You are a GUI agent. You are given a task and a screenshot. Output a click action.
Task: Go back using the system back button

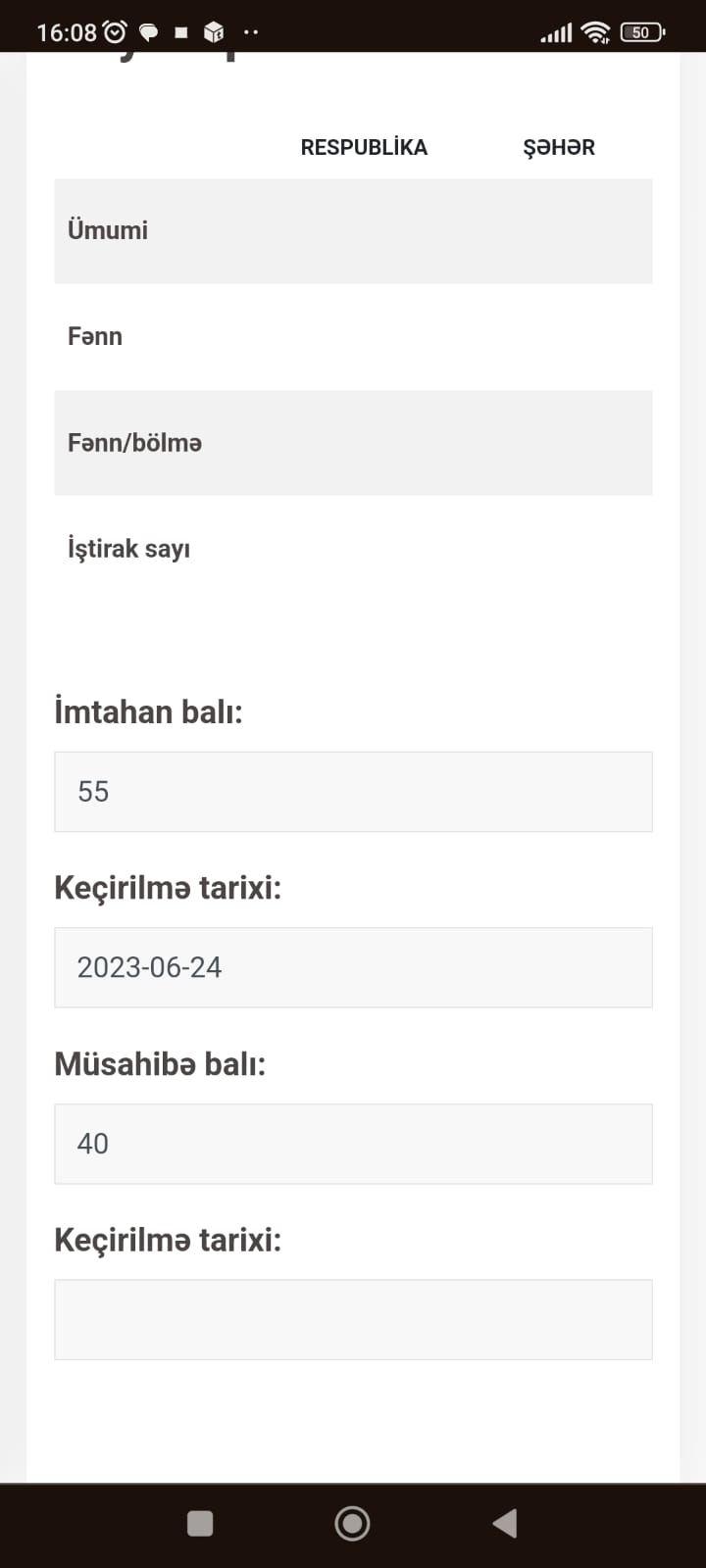(x=505, y=1523)
